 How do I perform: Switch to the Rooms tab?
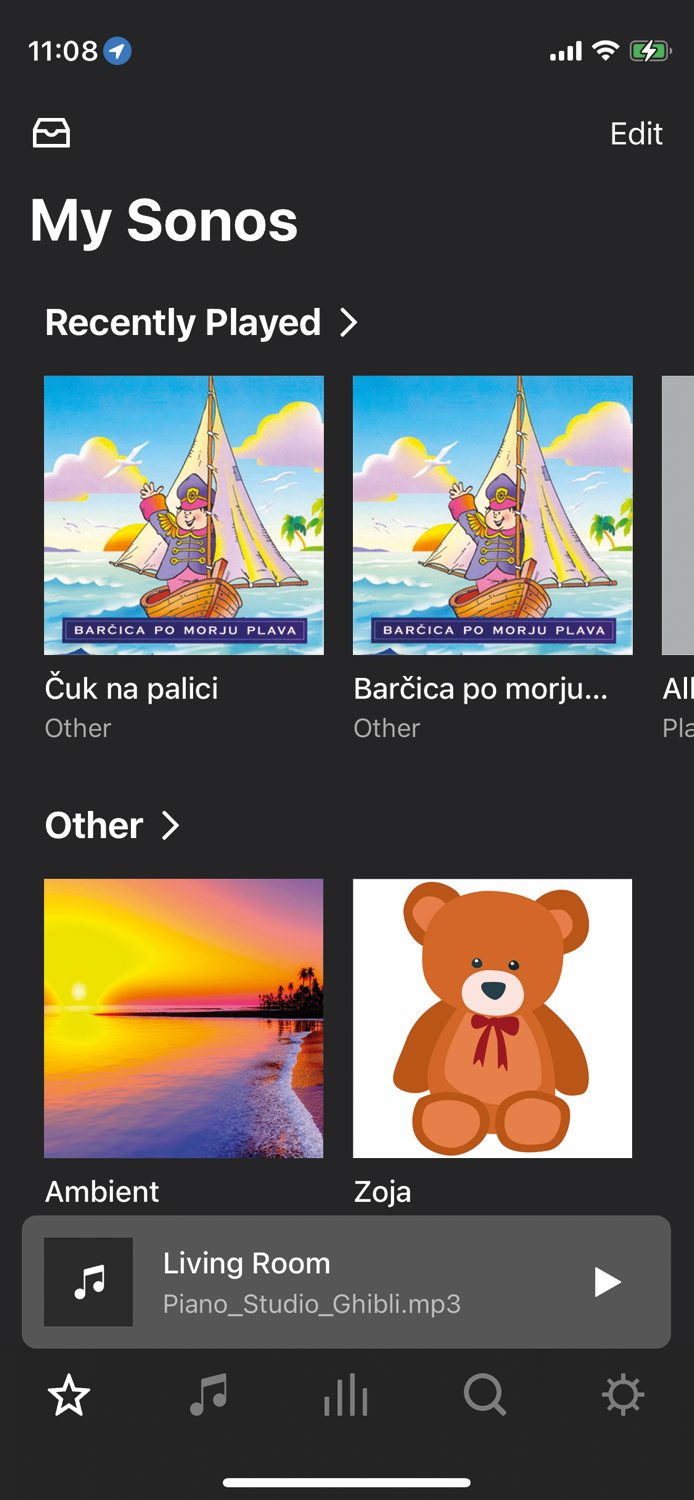pyautogui.click(x=346, y=1394)
